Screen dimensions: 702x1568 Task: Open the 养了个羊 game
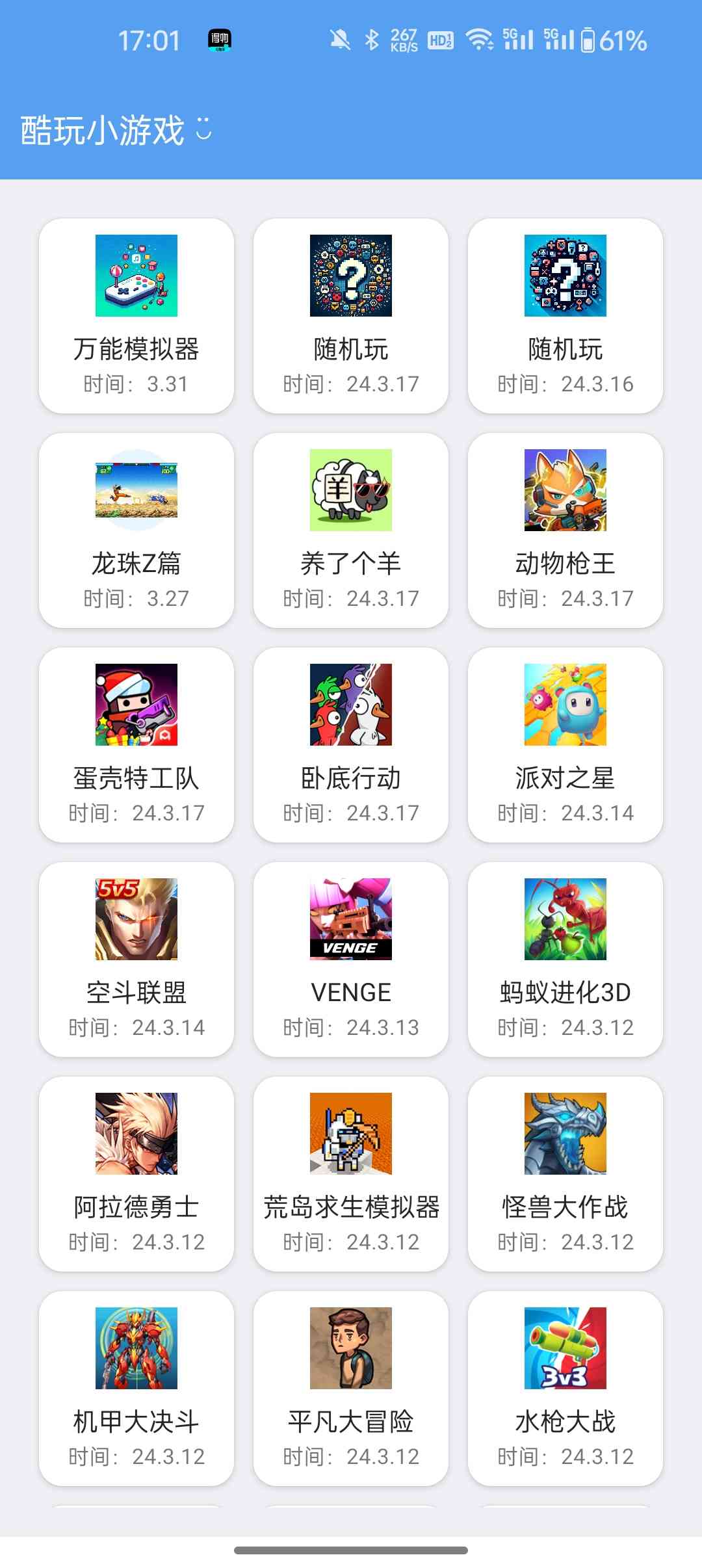point(351,530)
